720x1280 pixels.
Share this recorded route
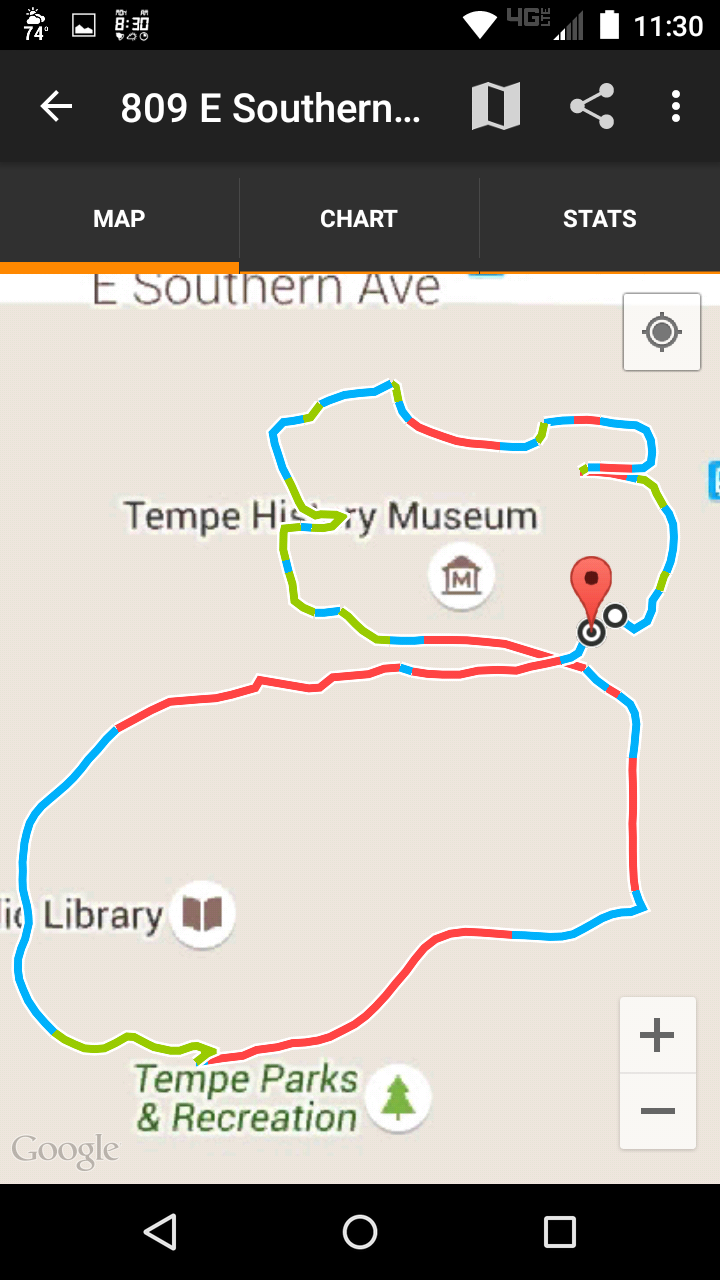point(591,107)
